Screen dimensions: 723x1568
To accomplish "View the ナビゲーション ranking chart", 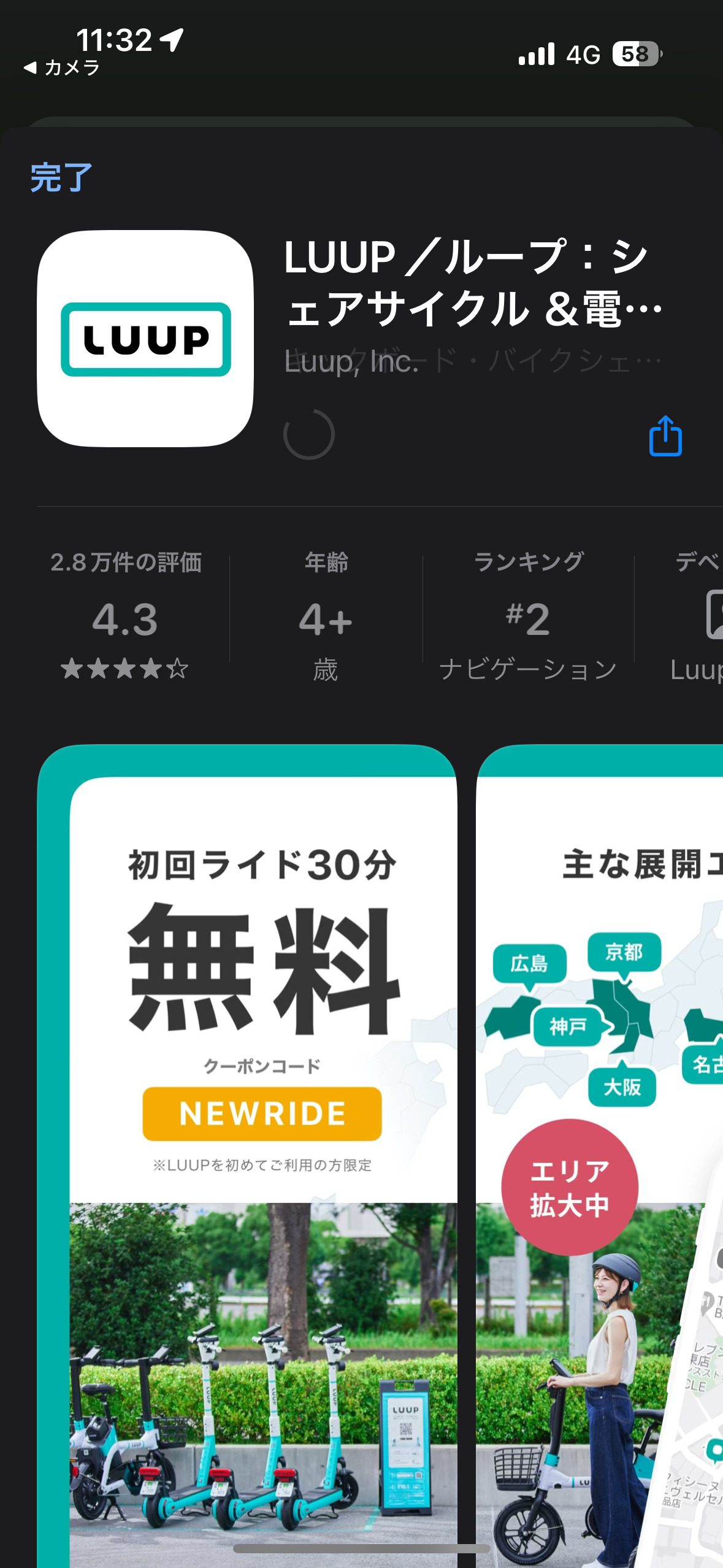I will (x=528, y=615).
